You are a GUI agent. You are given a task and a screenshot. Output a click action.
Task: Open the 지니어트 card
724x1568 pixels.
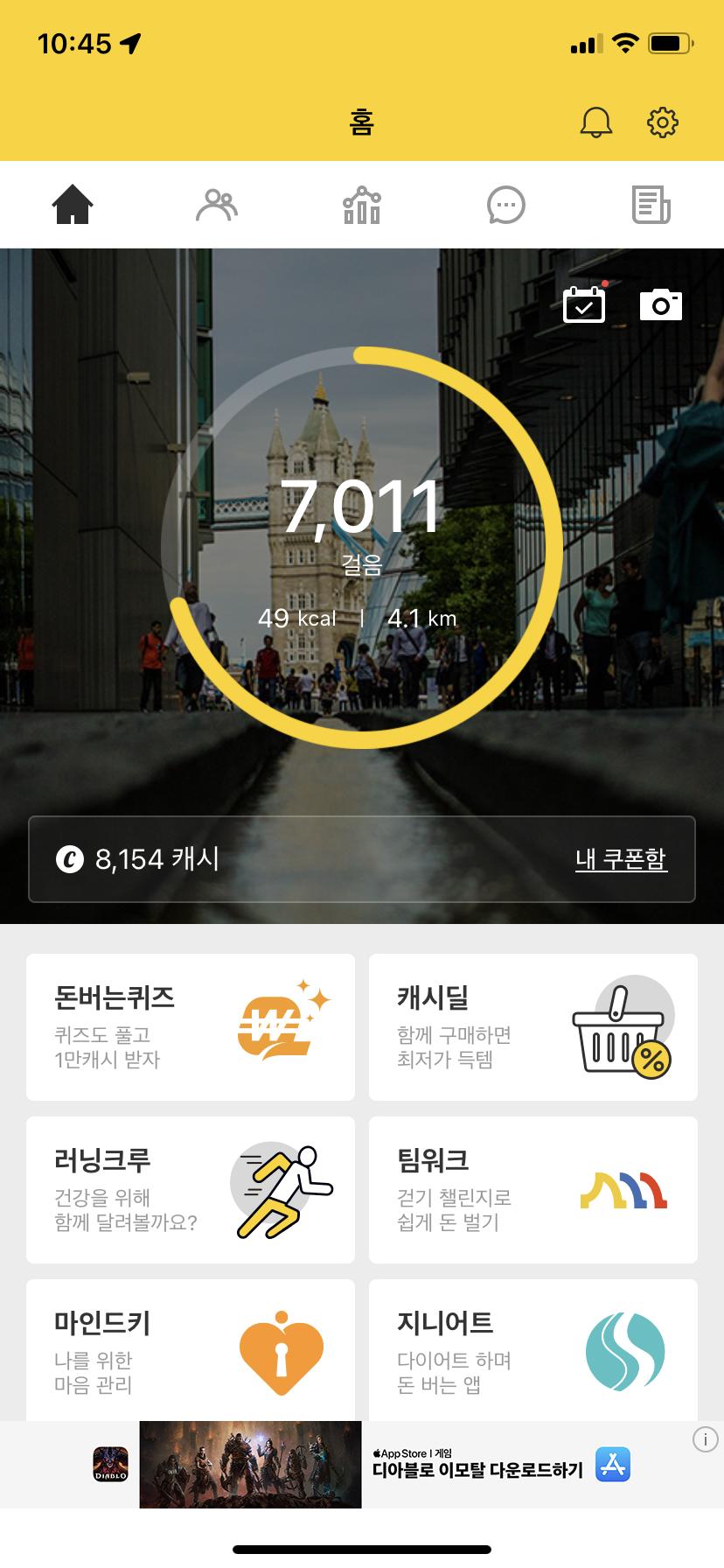[533, 1351]
